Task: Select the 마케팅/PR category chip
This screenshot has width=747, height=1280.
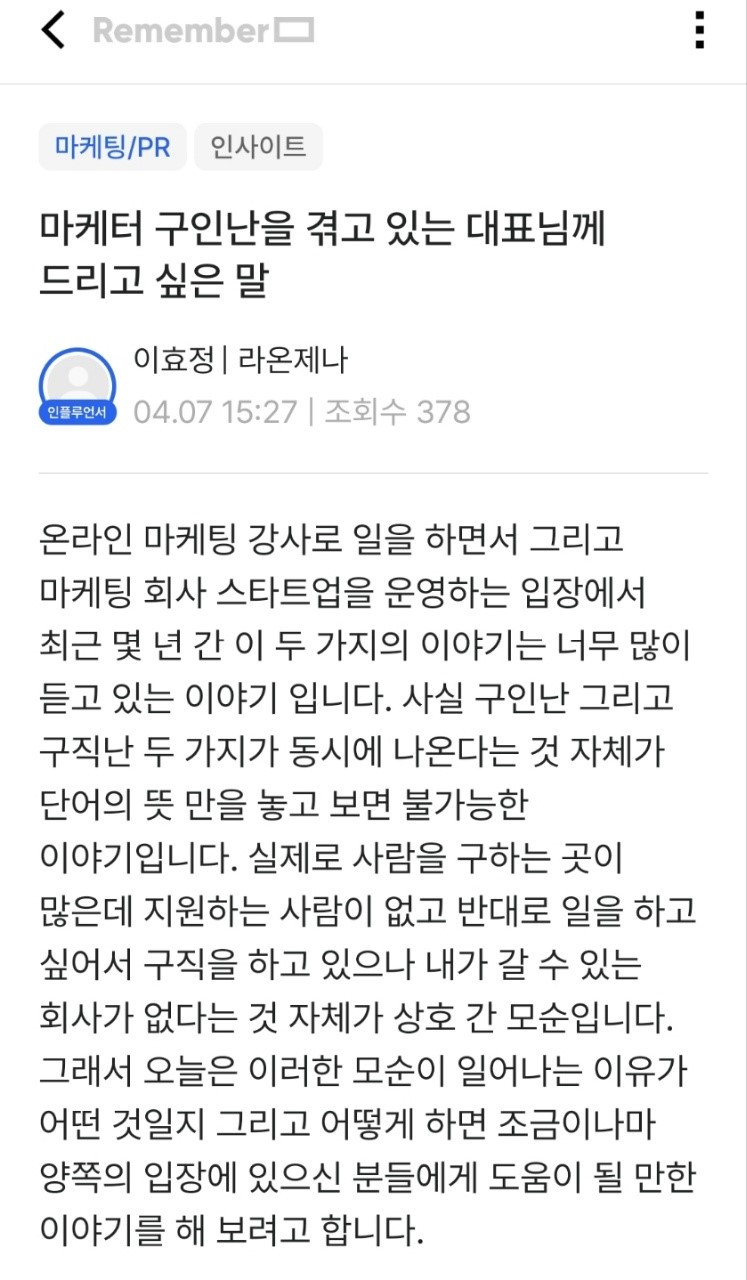Action: pyautogui.click(x=112, y=148)
